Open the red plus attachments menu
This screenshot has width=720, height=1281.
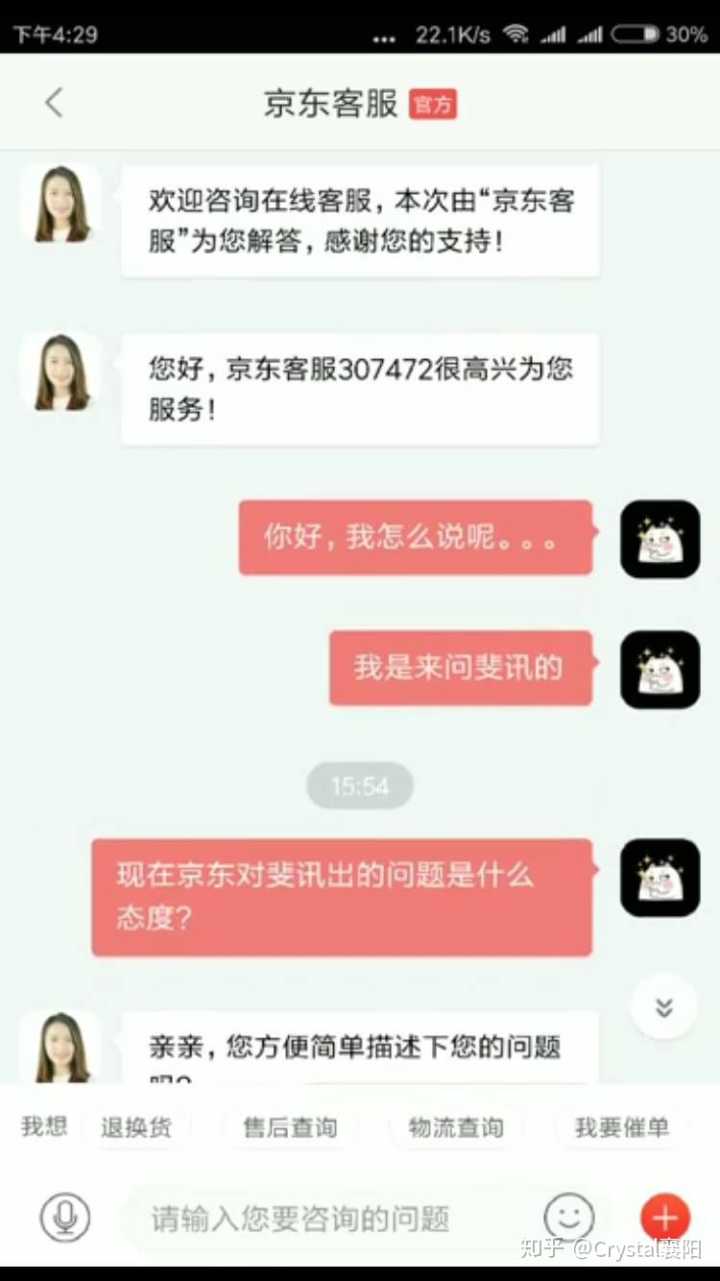coord(665,1217)
